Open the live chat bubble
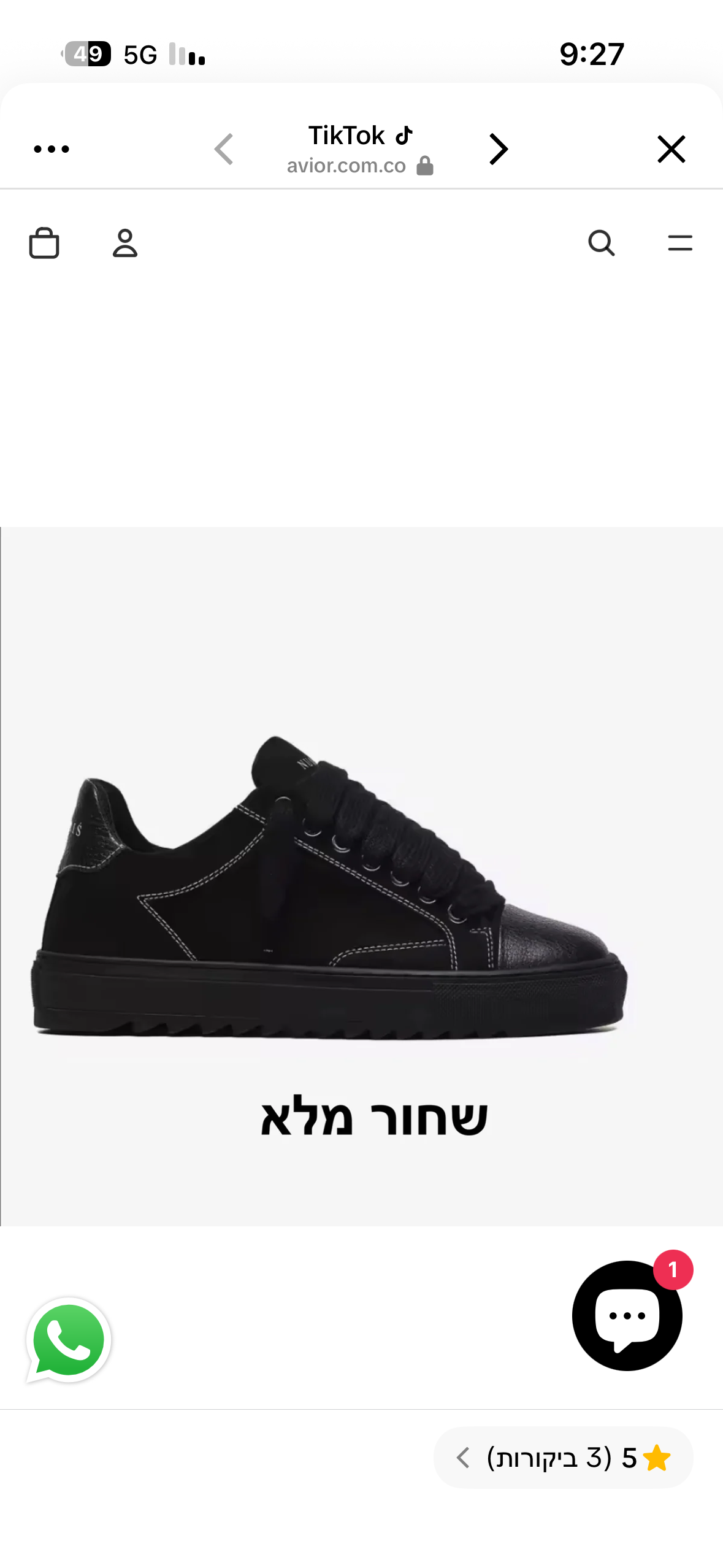 (x=627, y=1315)
